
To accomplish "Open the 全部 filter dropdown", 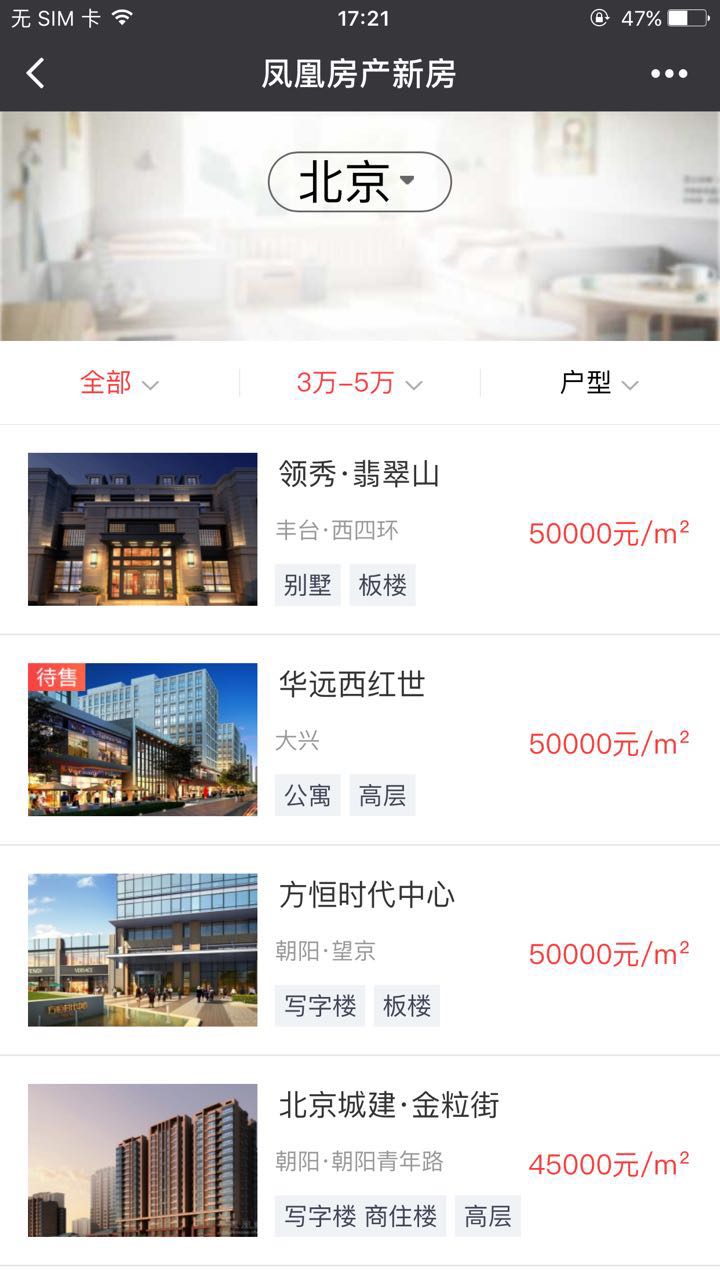I will [x=119, y=383].
